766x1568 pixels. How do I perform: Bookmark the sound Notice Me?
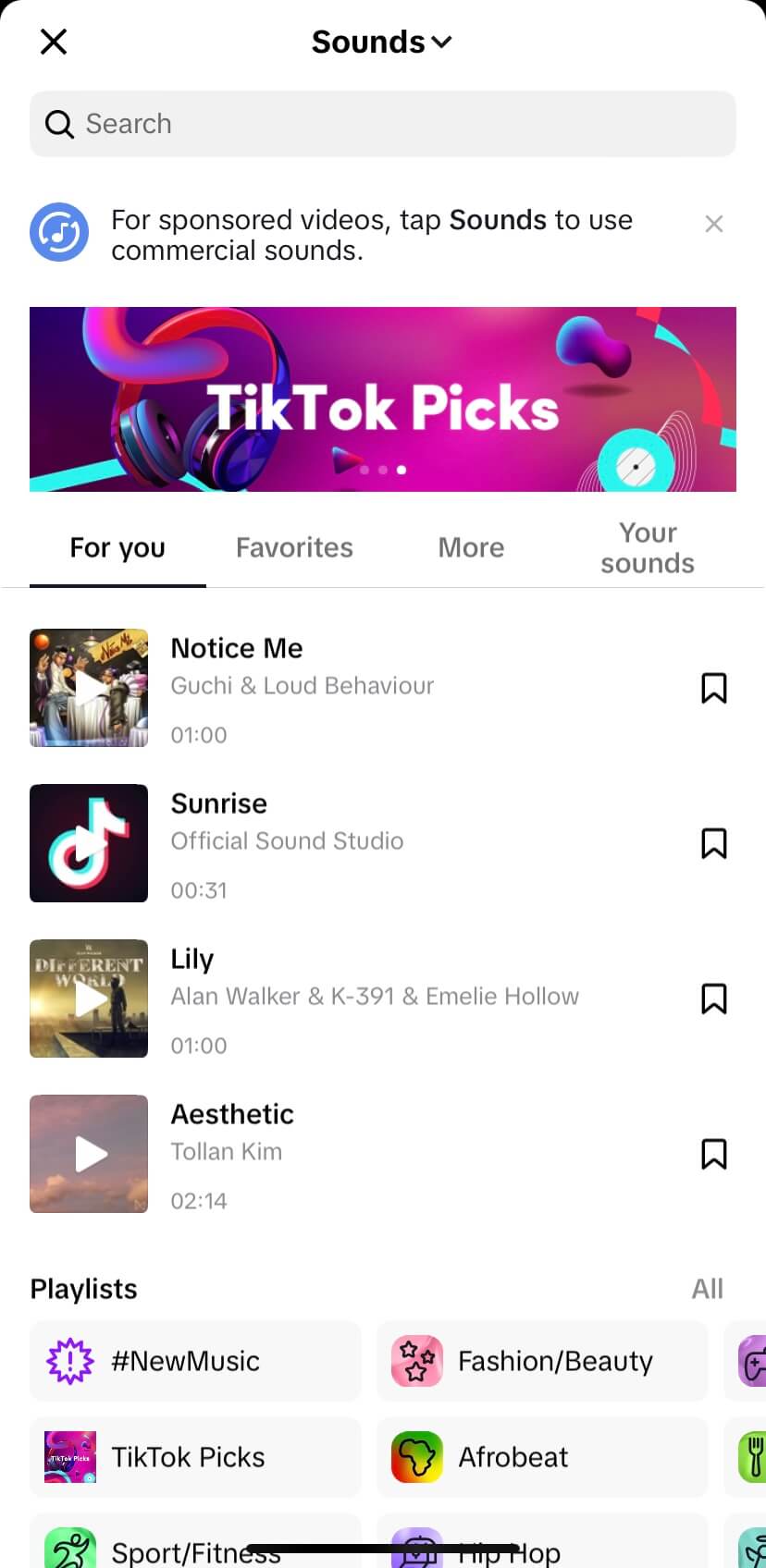pos(713,688)
